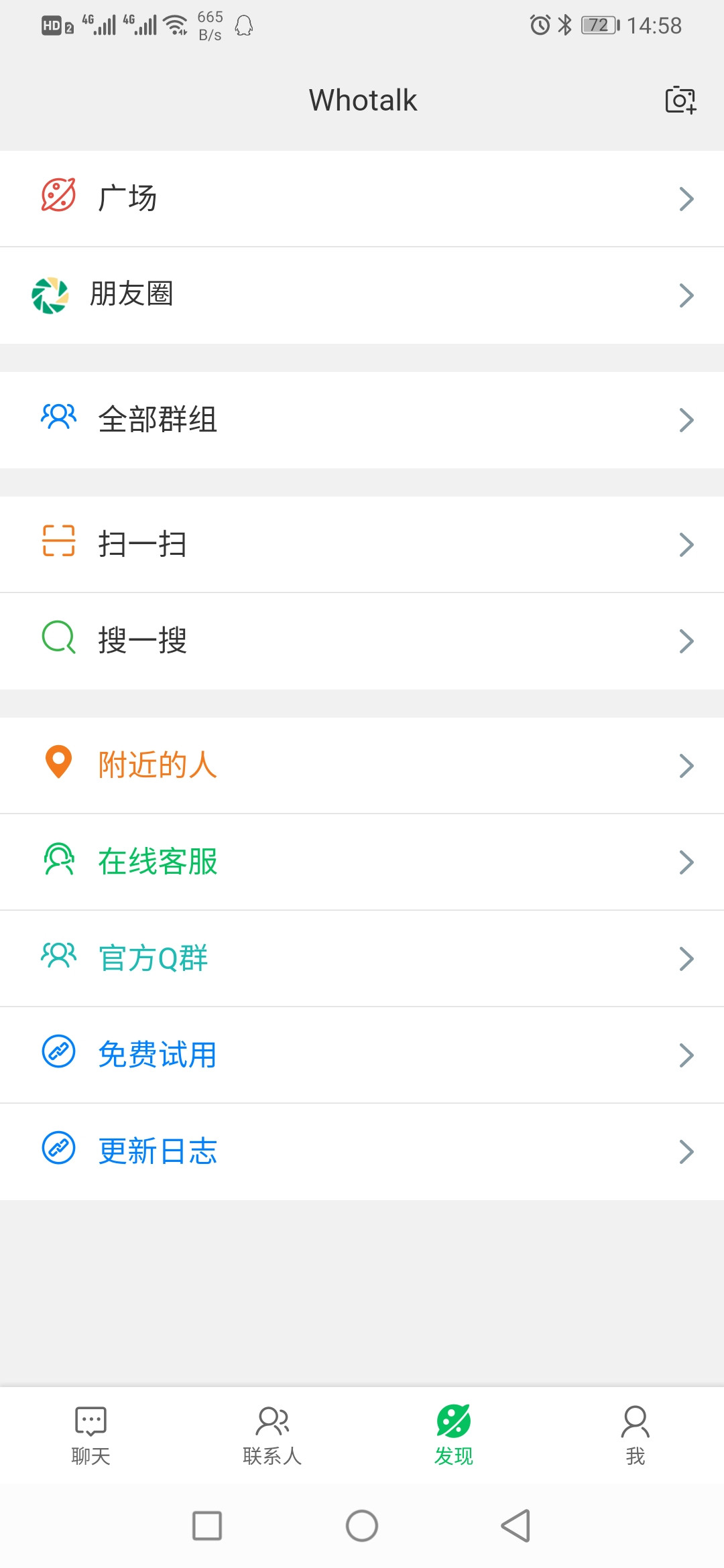The width and height of the screenshot is (724, 1568).
Task: Switch to the 联系人 contacts tab
Action: (271, 1435)
